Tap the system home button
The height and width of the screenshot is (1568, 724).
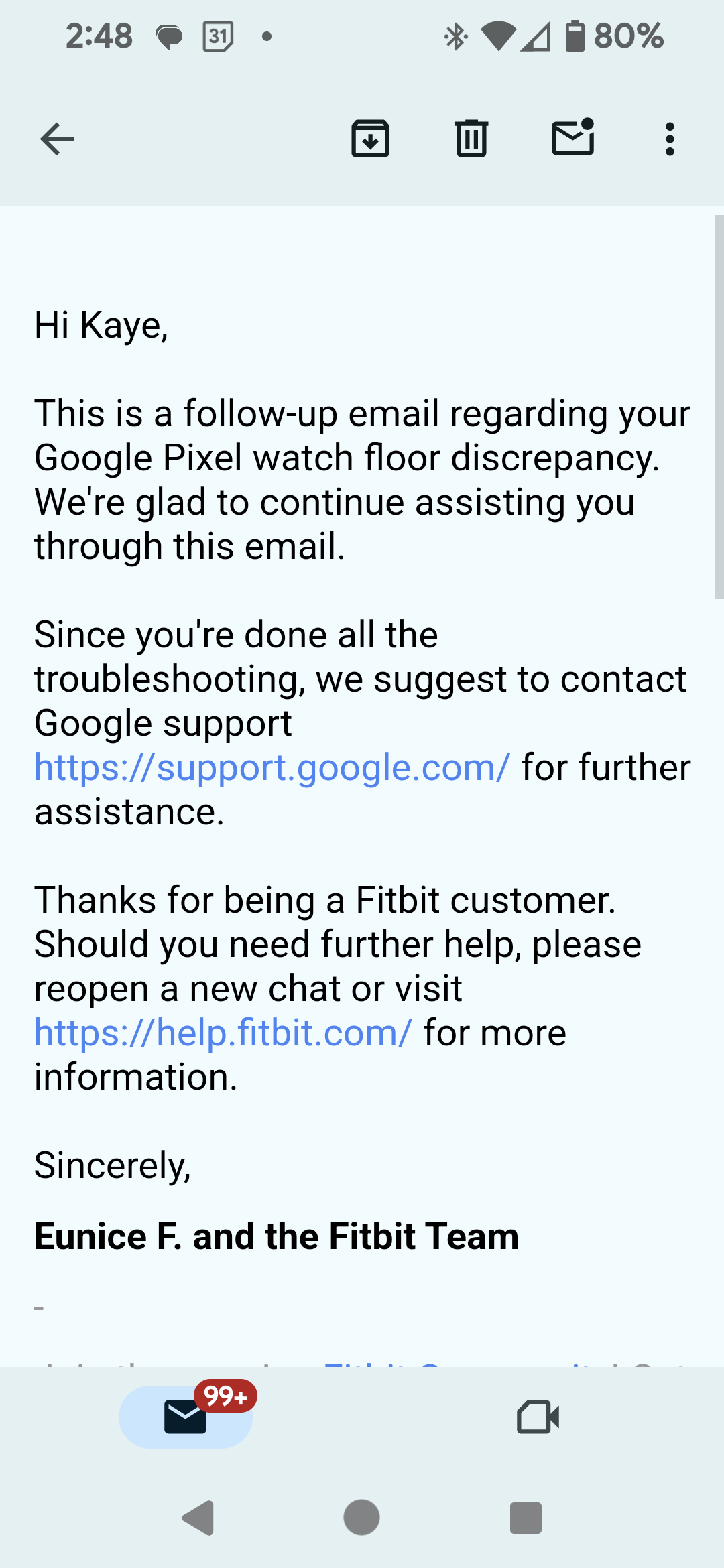tap(362, 1518)
